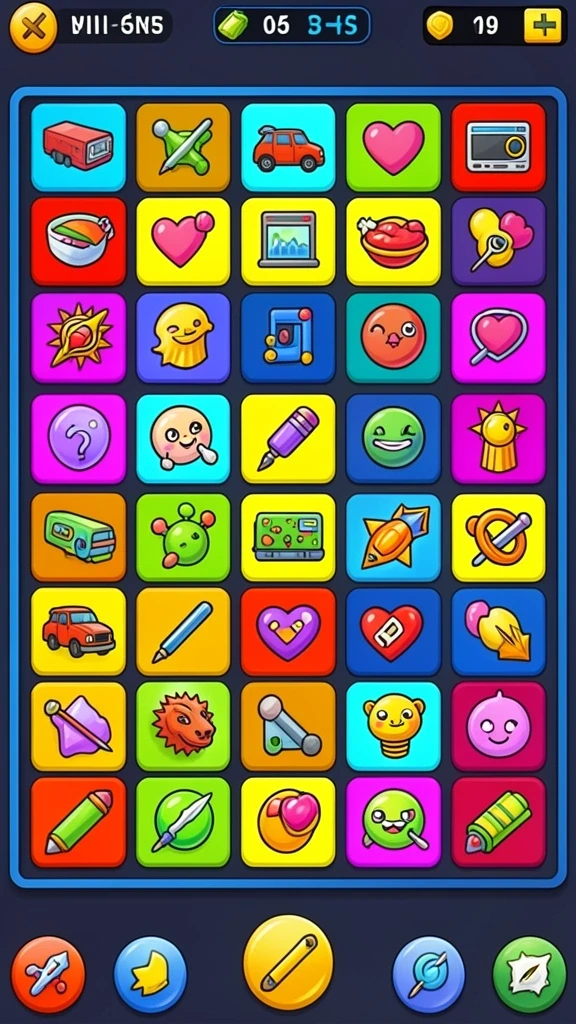The height and width of the screenshot is (1024, 576).
Task: Select the green smiling face on blue tile
Action: [393, 438]
